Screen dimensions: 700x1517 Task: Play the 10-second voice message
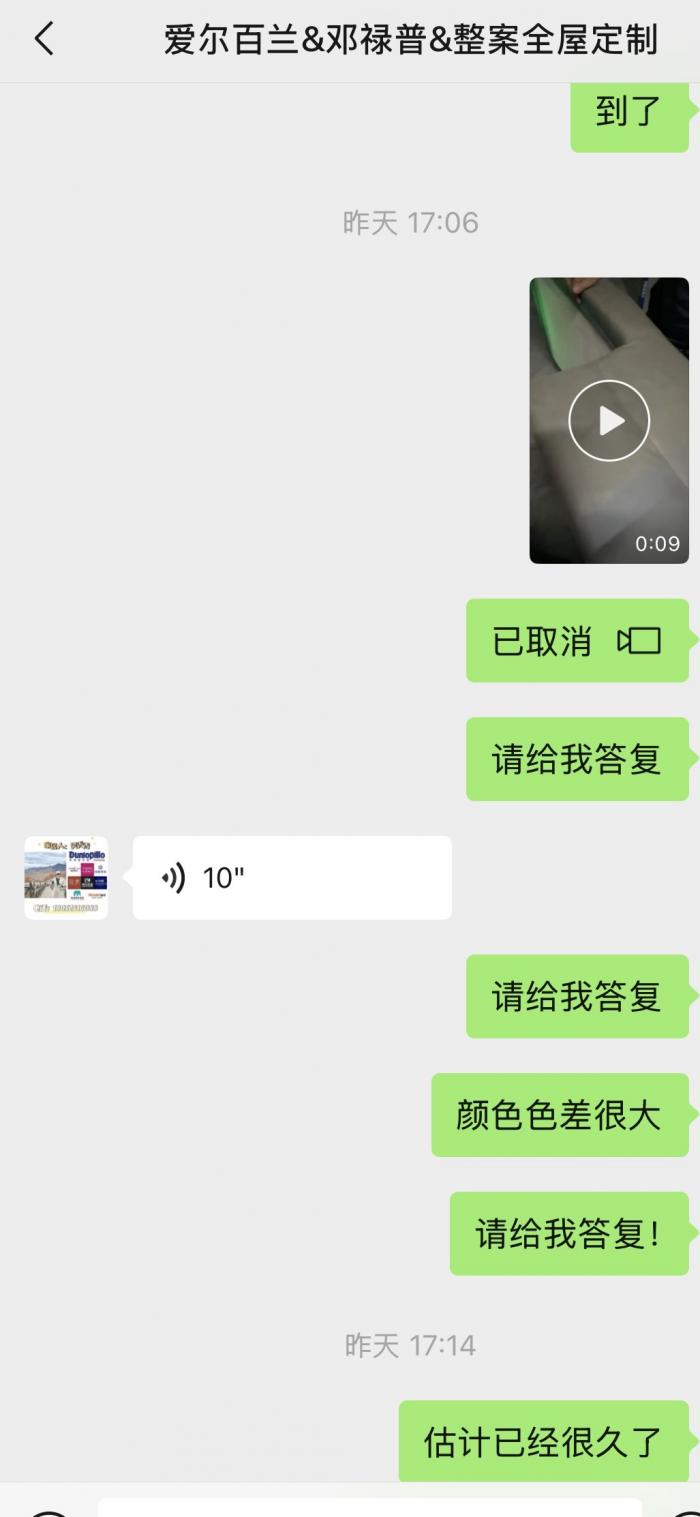tap(291, 878)
